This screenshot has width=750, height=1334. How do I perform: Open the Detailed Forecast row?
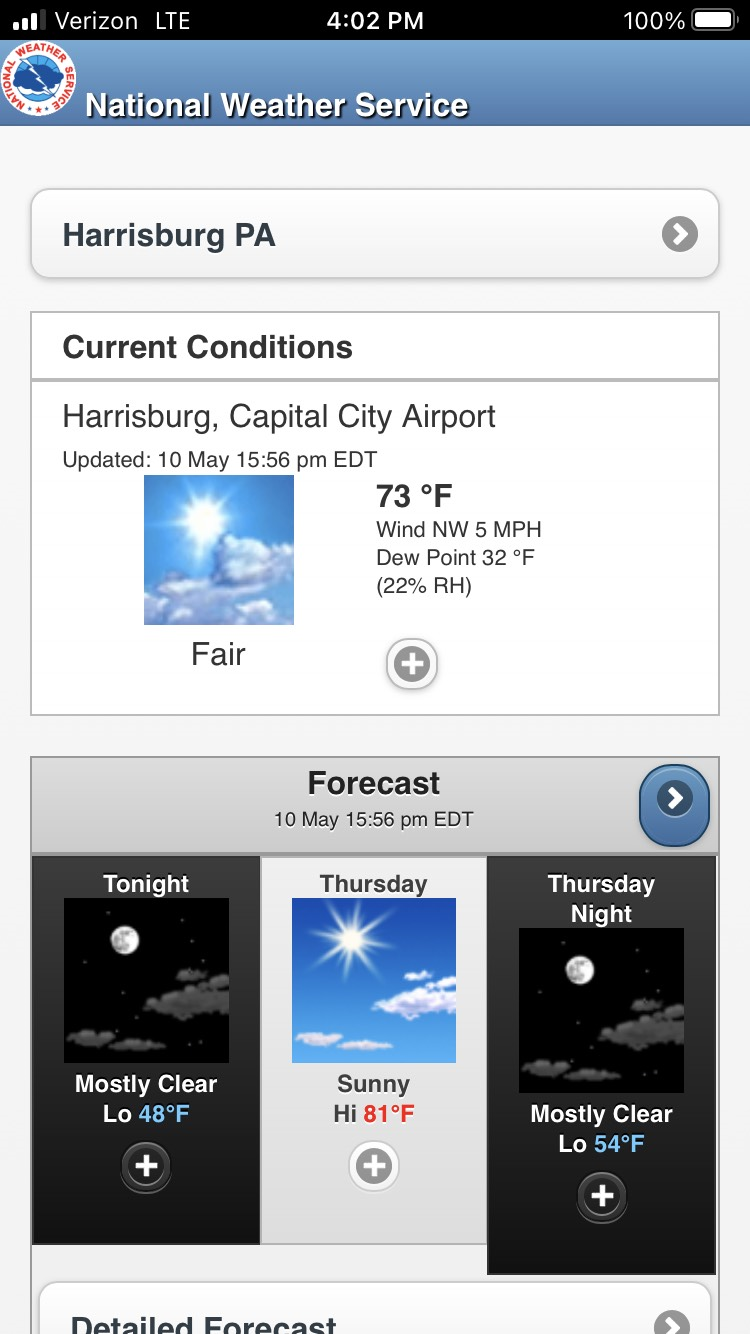pyautogui.click(x=375, y=1310)
